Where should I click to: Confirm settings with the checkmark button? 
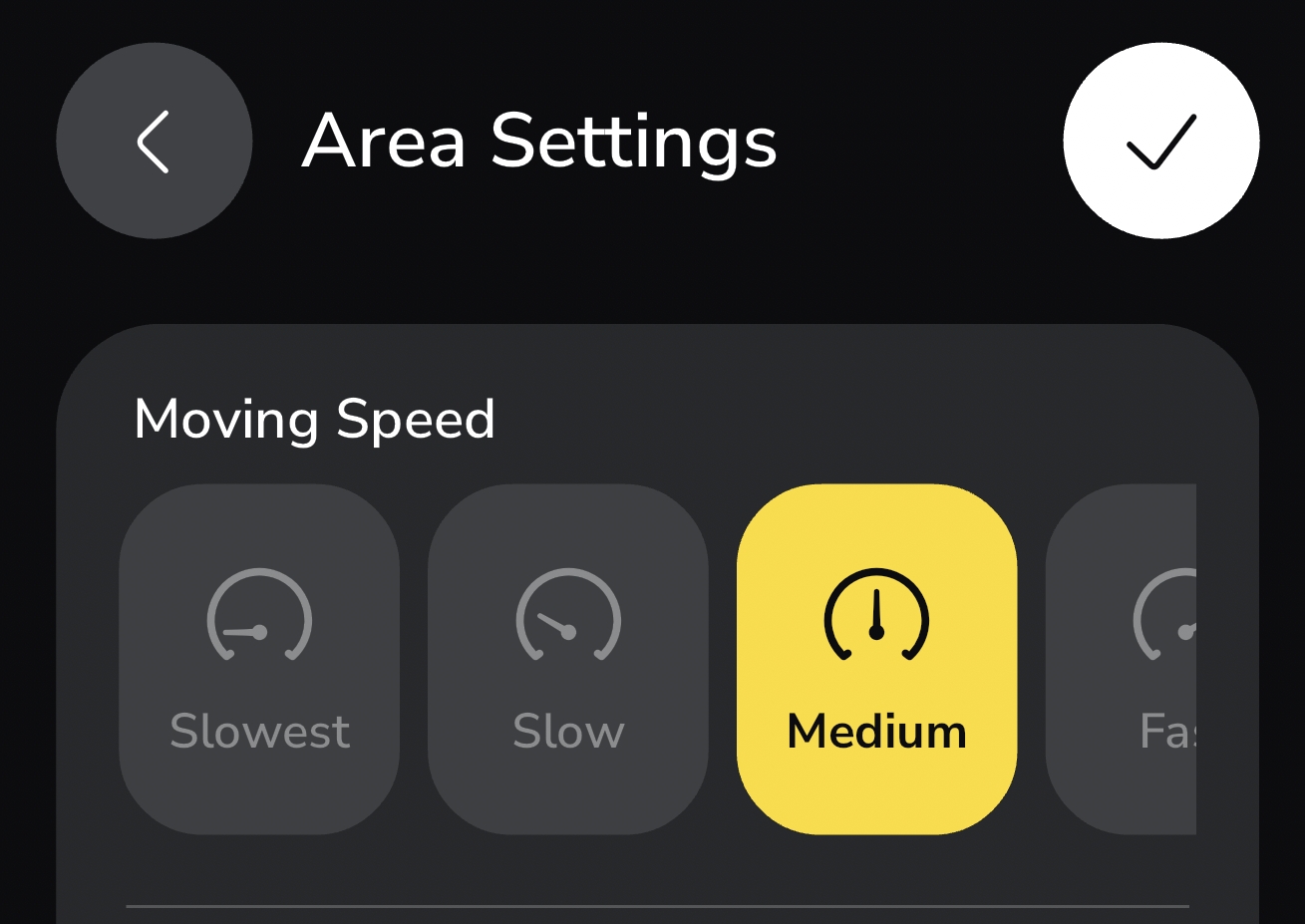[x=1160, y=141]
